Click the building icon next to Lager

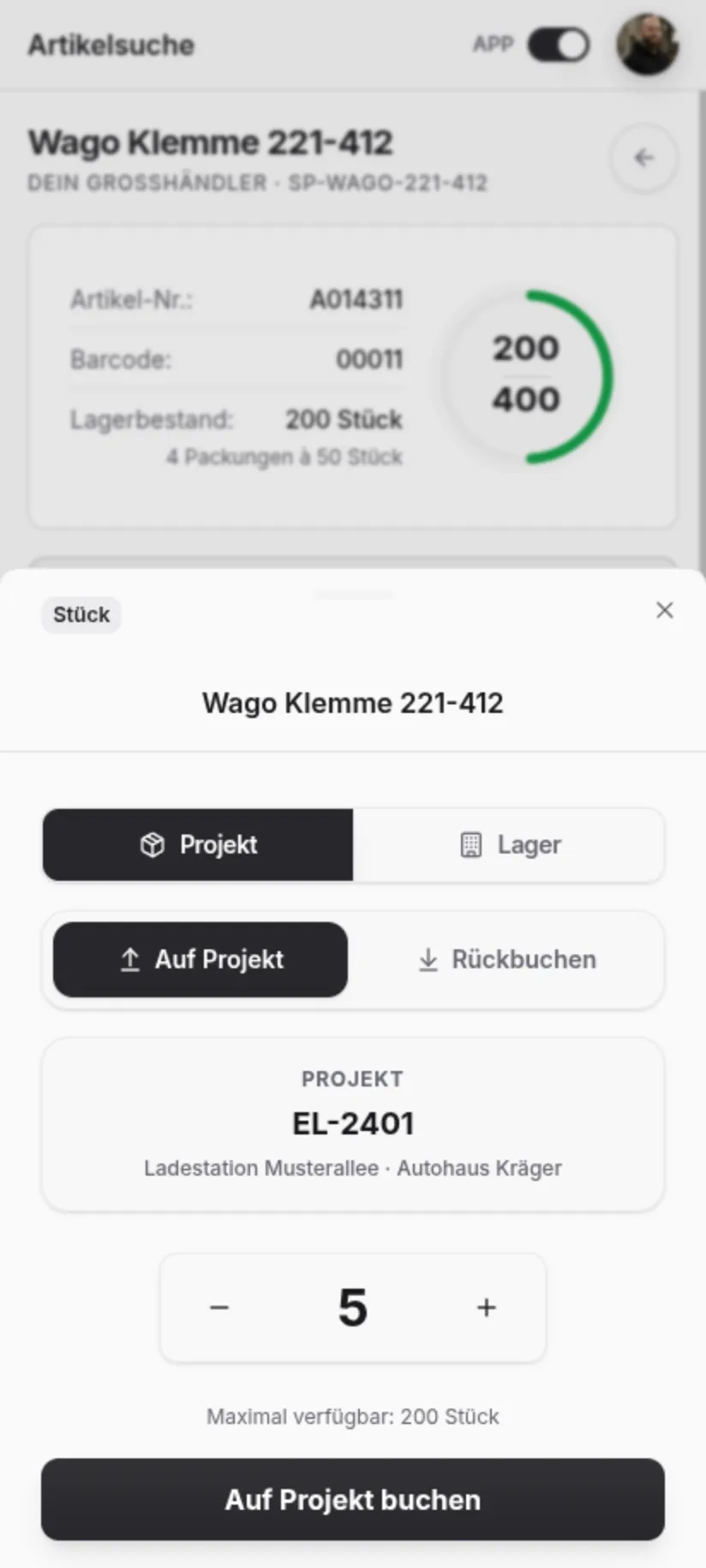470,844
